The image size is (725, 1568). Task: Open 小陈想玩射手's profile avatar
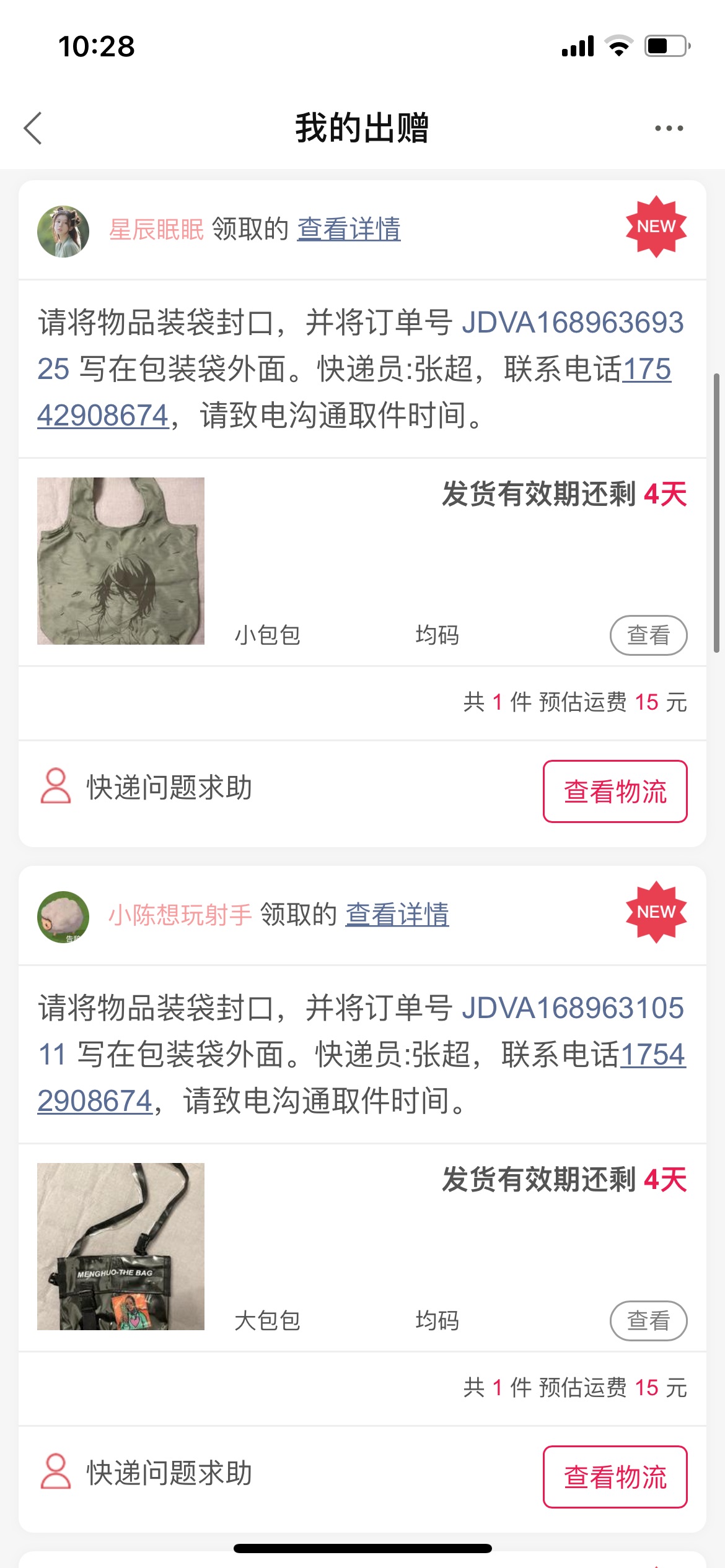point(63,917)
